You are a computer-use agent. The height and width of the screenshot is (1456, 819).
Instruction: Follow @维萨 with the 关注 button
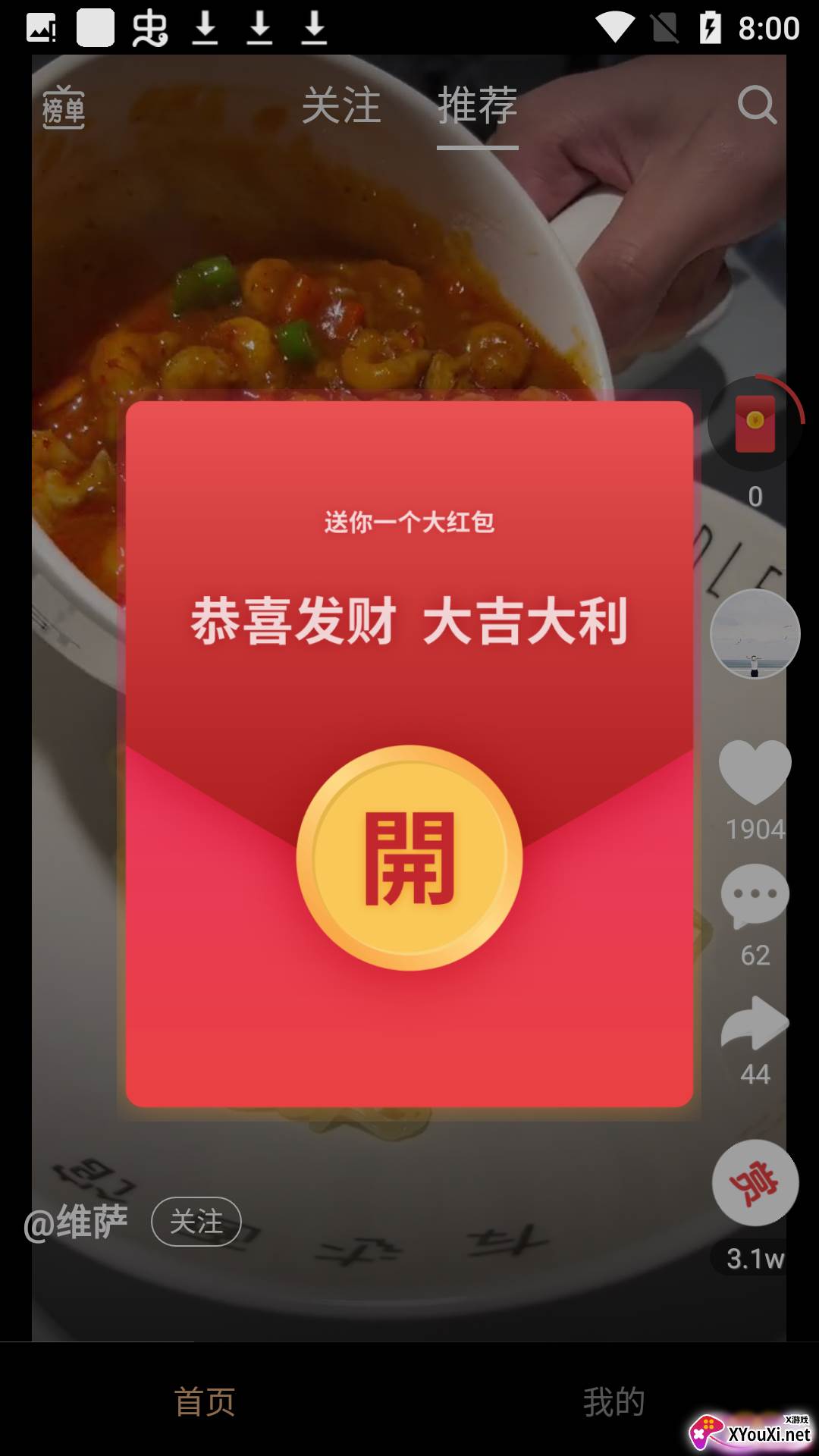click(196, 1222)
